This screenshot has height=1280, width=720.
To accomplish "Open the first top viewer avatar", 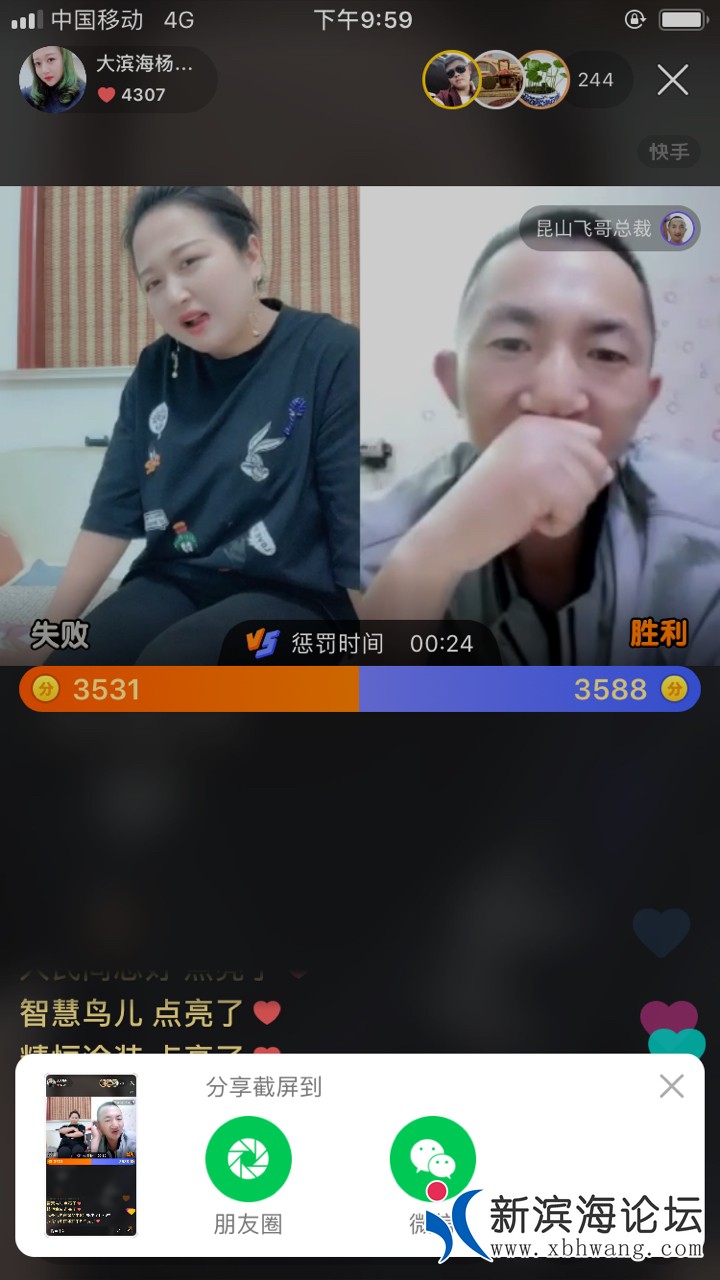I will coord(451,80).
